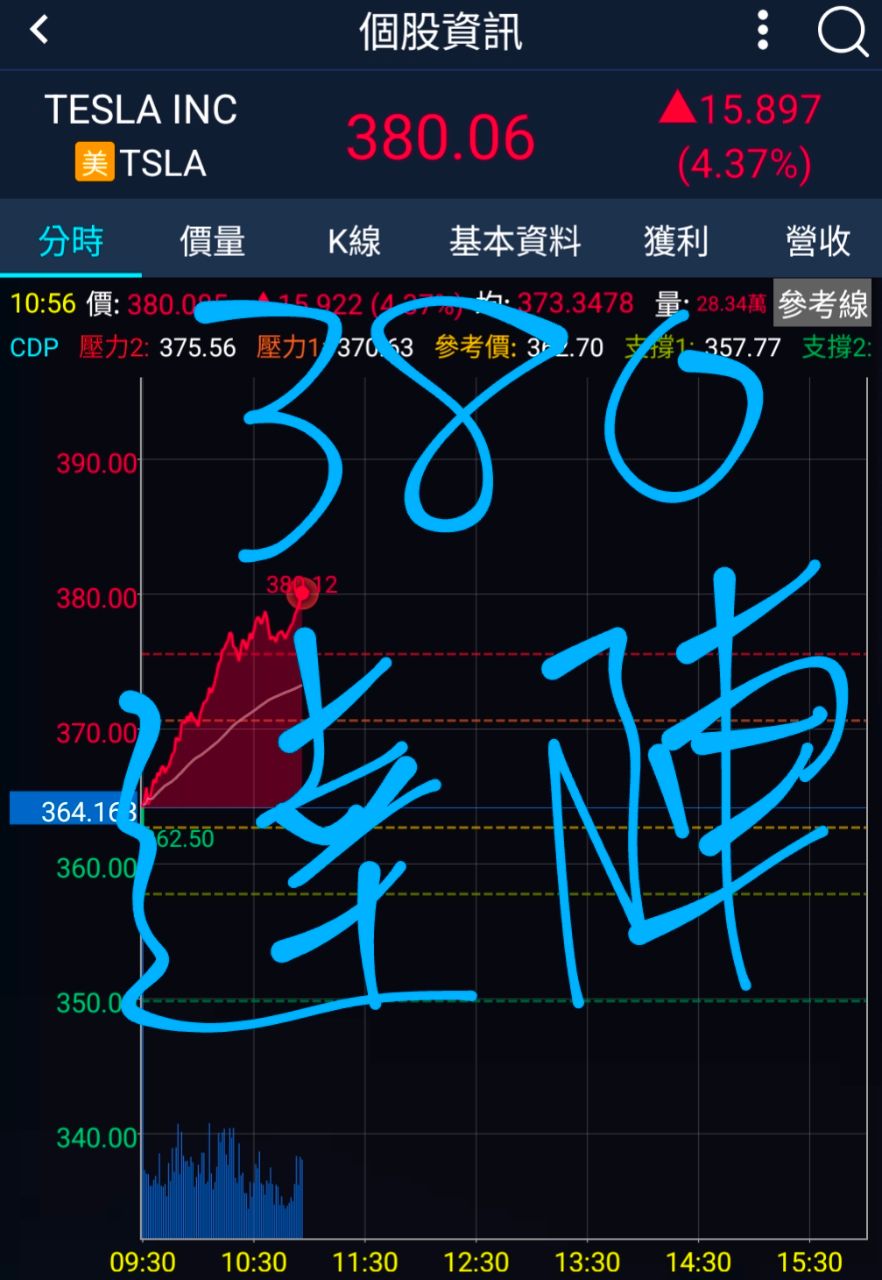The image size is (882, 1280).
Task: Go back using the top-left arrow
Action: click(40, 31)
